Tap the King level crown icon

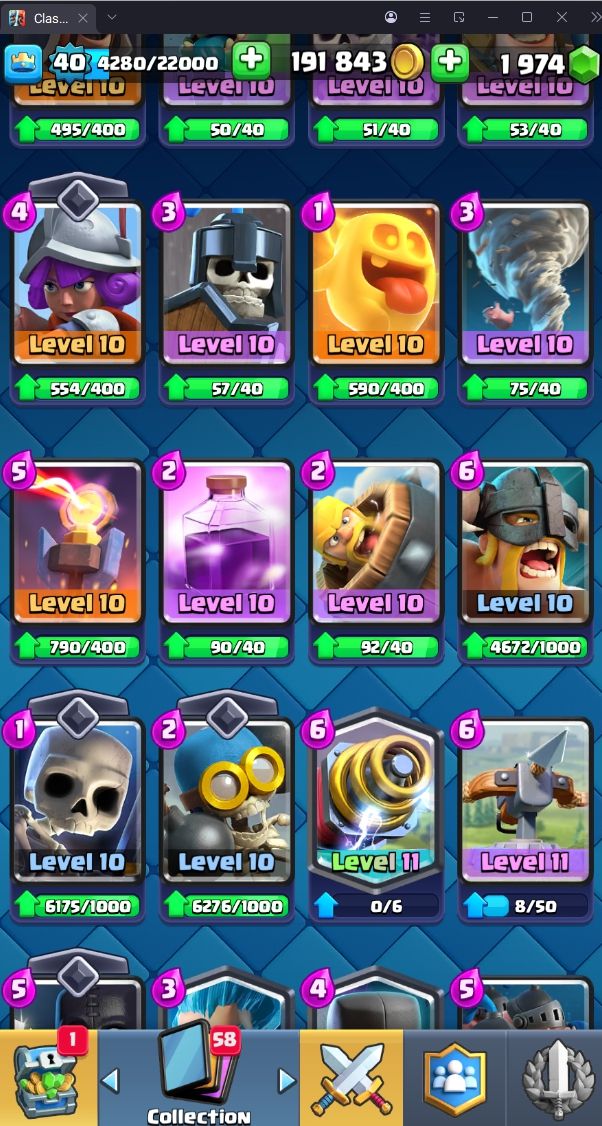tap(24, 63)
